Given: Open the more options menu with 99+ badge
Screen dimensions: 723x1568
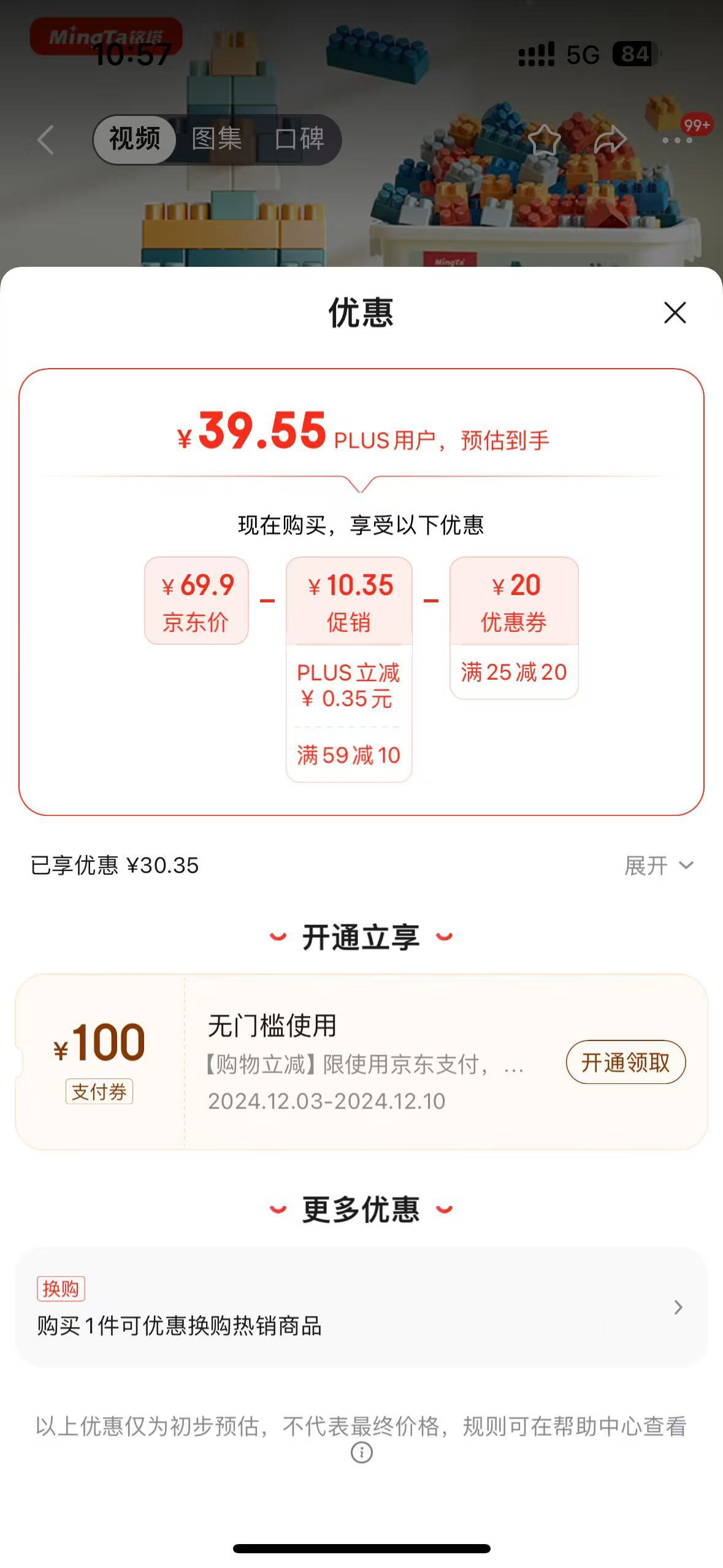Looking at the screenshot, I should pyautogui.click(x=678, y=140).
